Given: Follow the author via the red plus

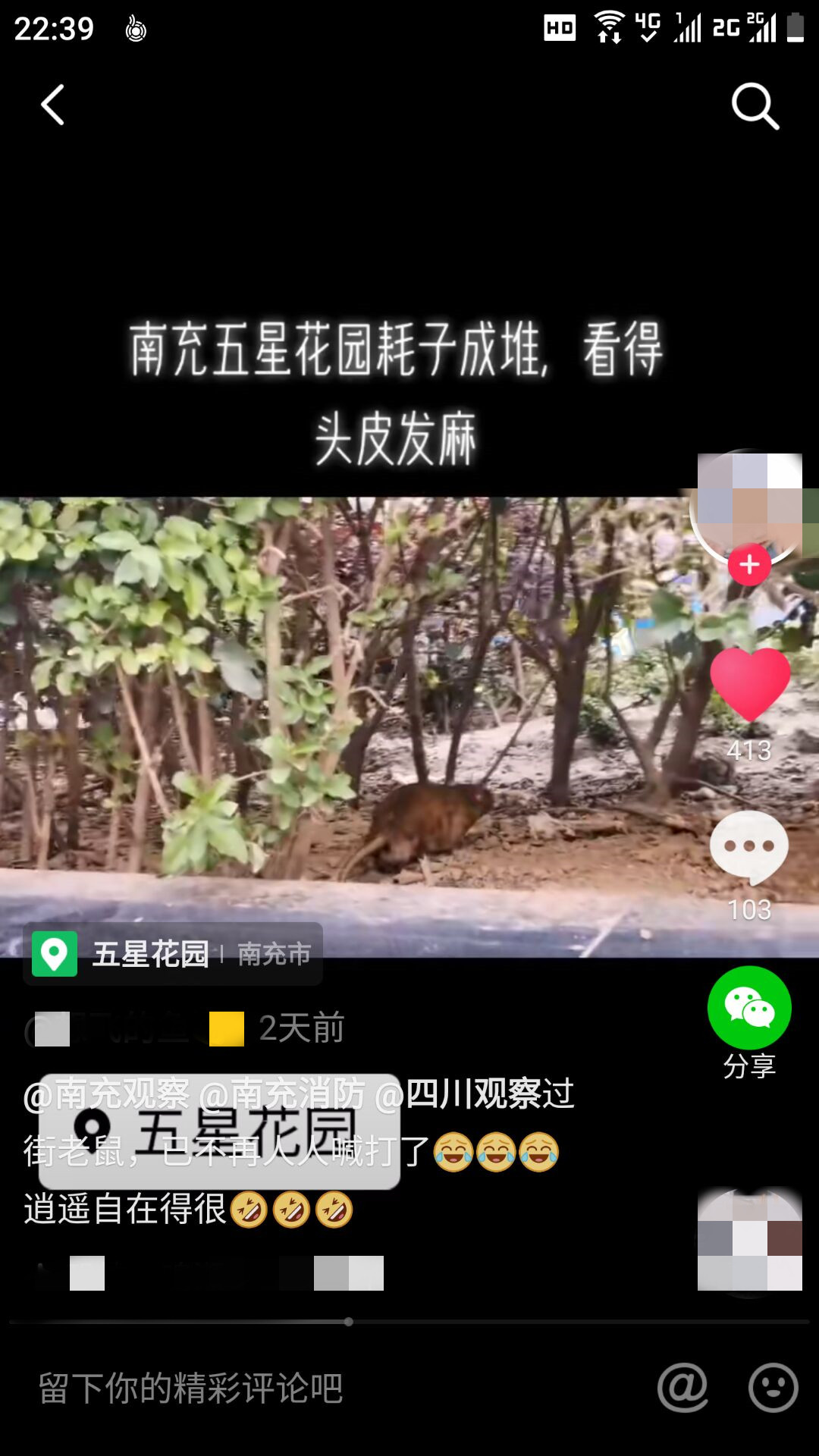Looking at the screenshot, I should click(x=749, y=565).
